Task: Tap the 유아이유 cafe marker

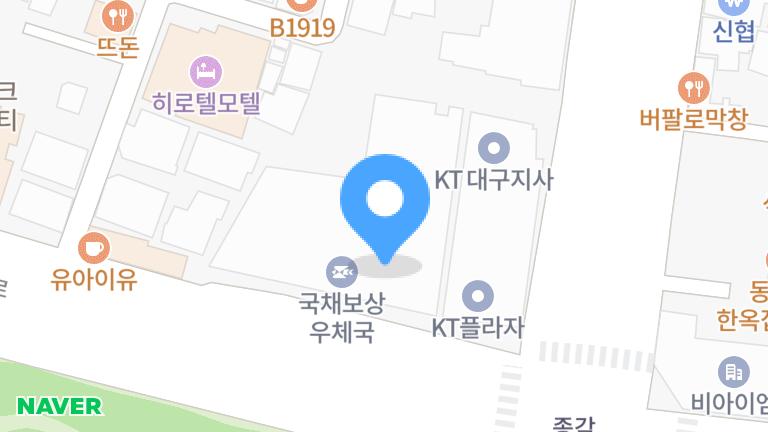Action: pyautogui.click(x=94, y=248)
